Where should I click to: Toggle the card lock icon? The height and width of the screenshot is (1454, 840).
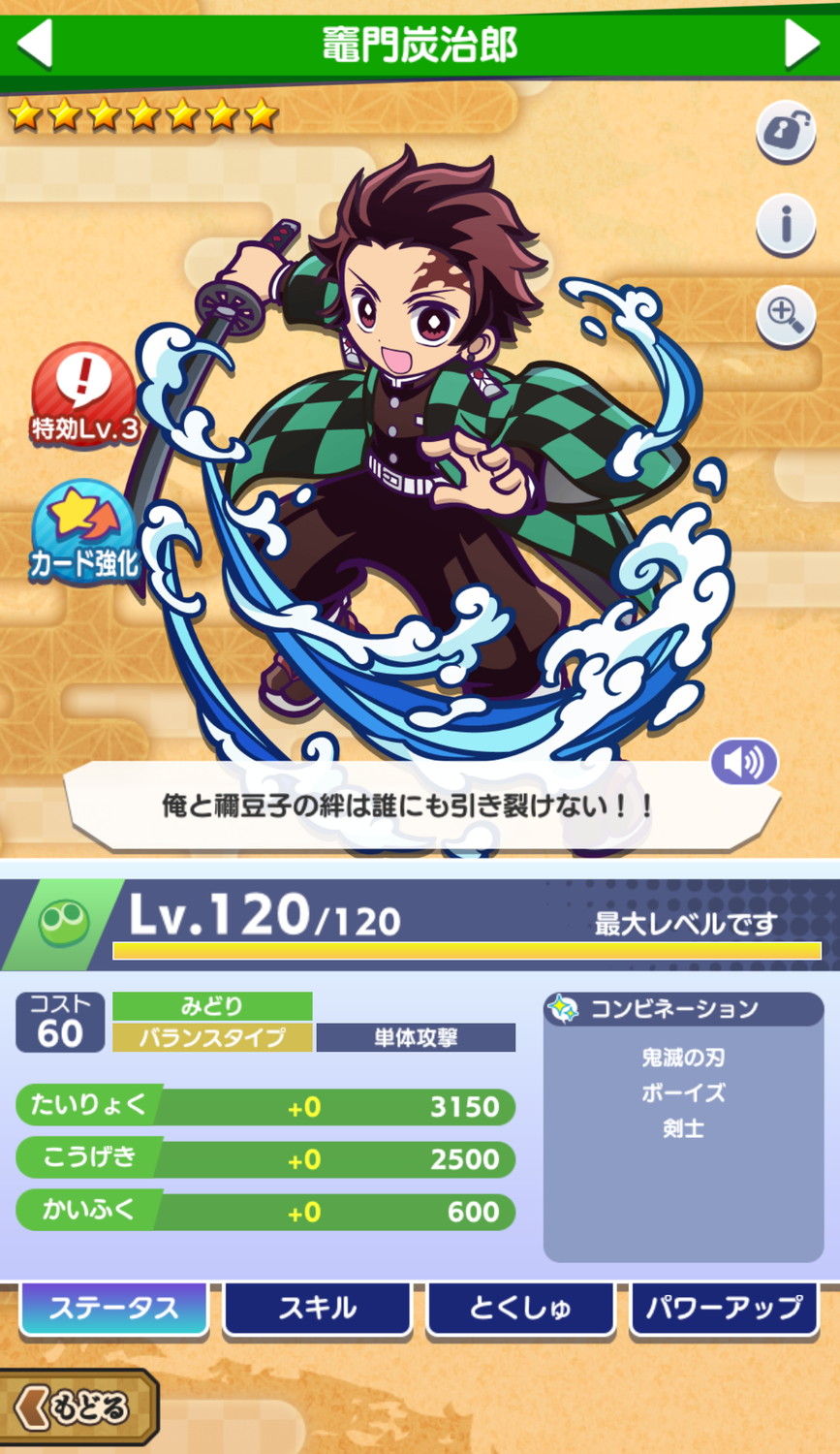[785, 131]
